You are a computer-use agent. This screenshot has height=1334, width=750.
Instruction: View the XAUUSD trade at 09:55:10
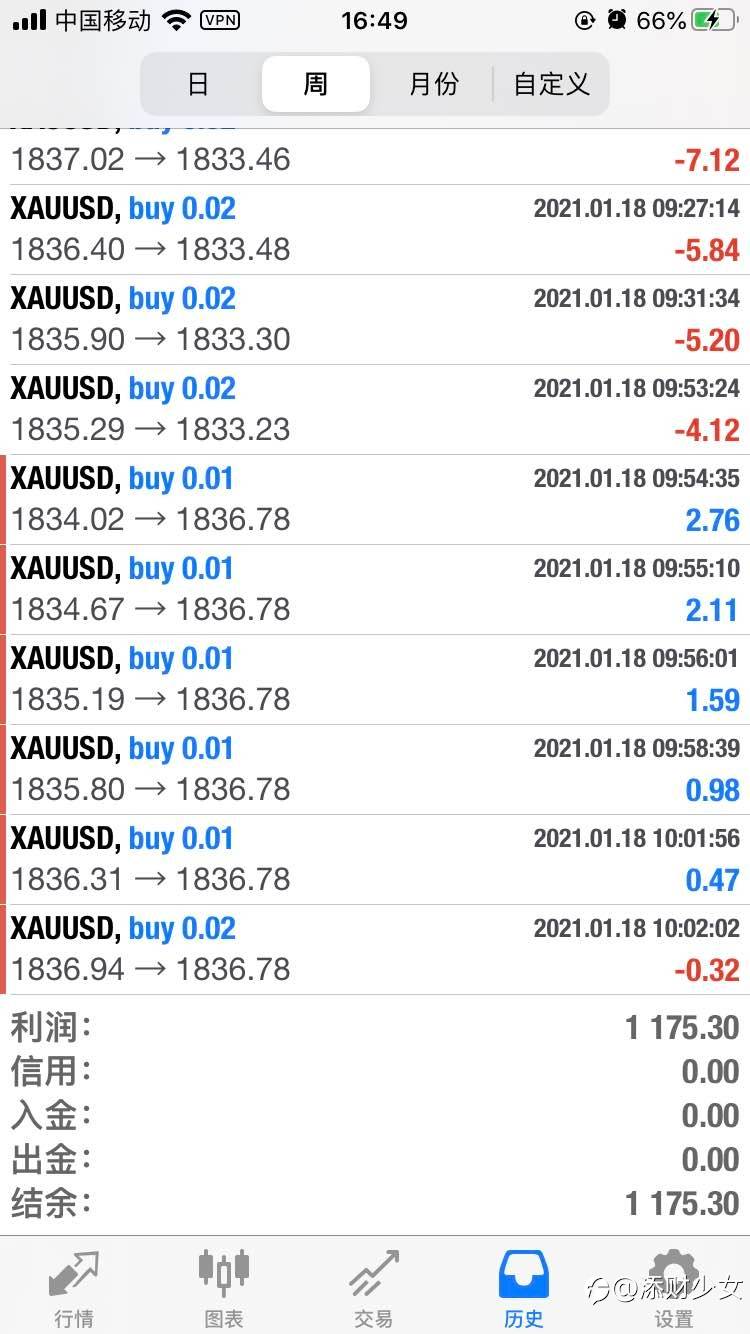(x=375, y=590)
